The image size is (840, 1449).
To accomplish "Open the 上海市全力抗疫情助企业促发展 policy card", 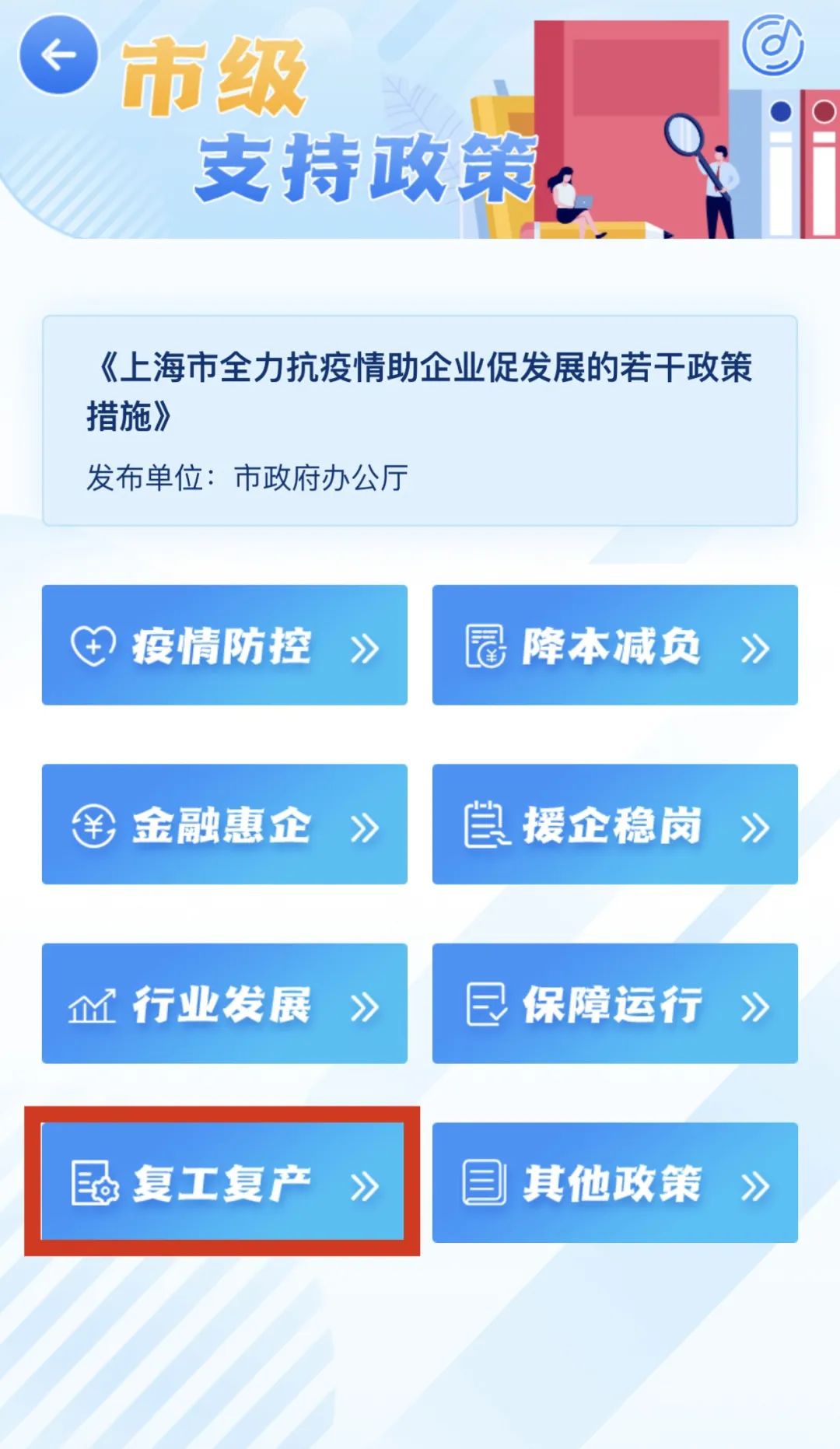I will coord(419,420).
